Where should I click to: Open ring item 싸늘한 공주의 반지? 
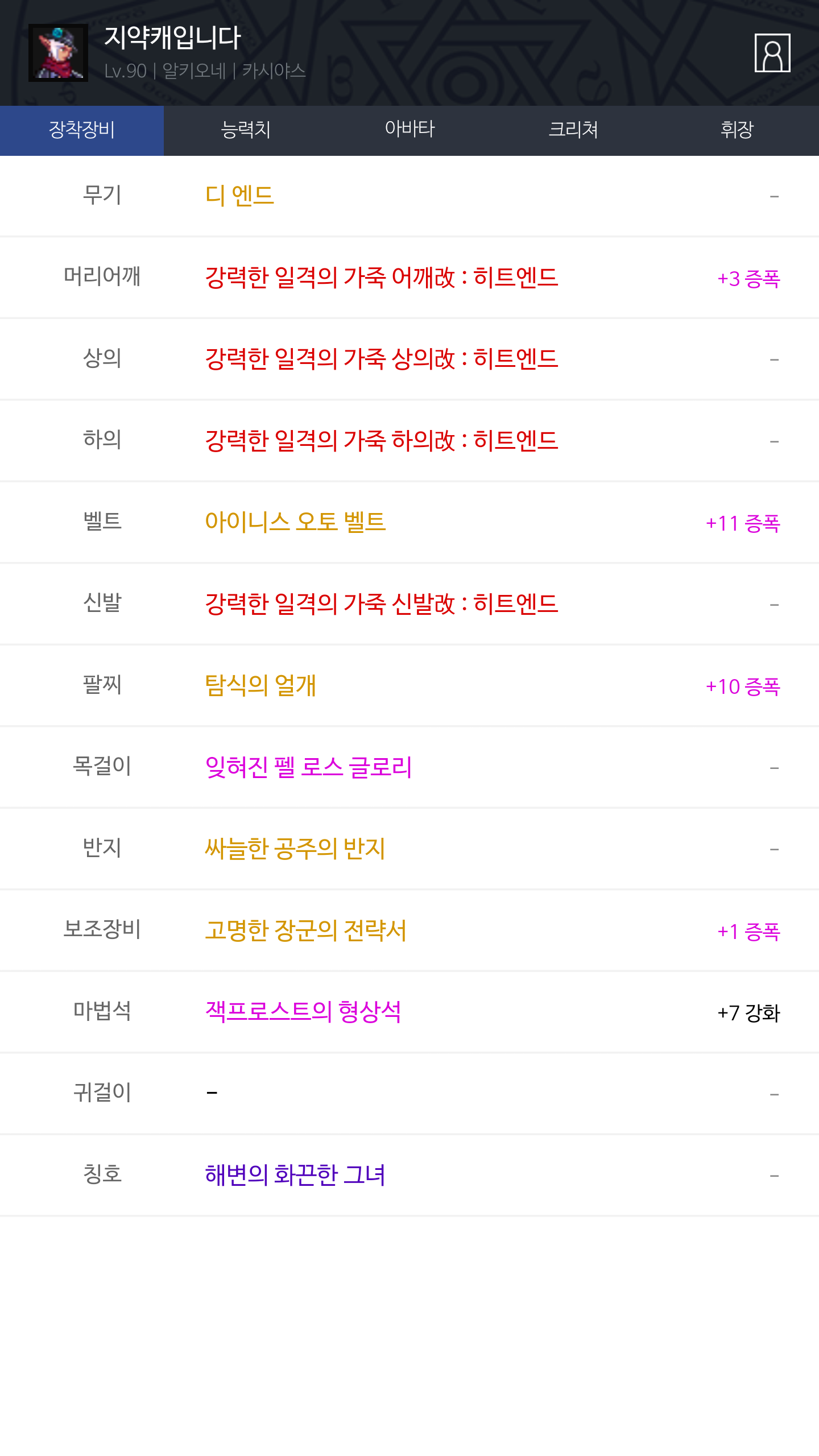(295, 849)
